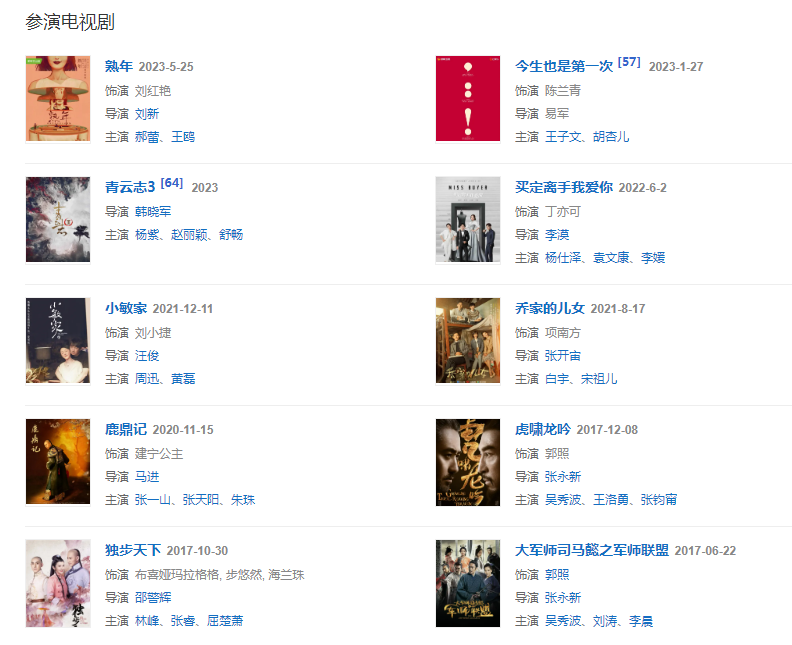This screenshot has width=792, height=645.
Task: Open the 买定离手我爱你 series link
Action: coord(563,188)
